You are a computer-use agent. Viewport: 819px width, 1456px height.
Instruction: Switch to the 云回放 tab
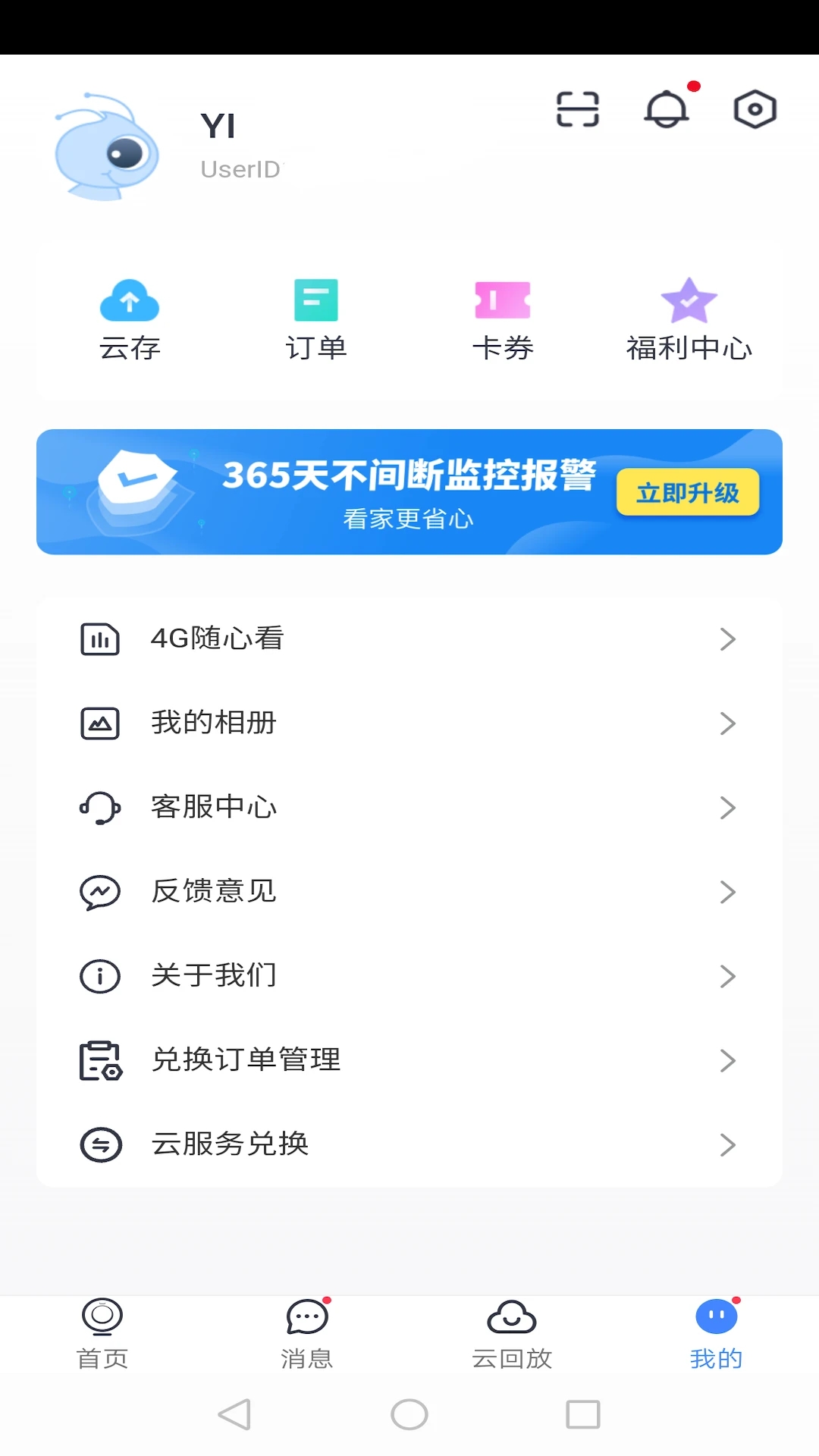tap(512, 1335)
